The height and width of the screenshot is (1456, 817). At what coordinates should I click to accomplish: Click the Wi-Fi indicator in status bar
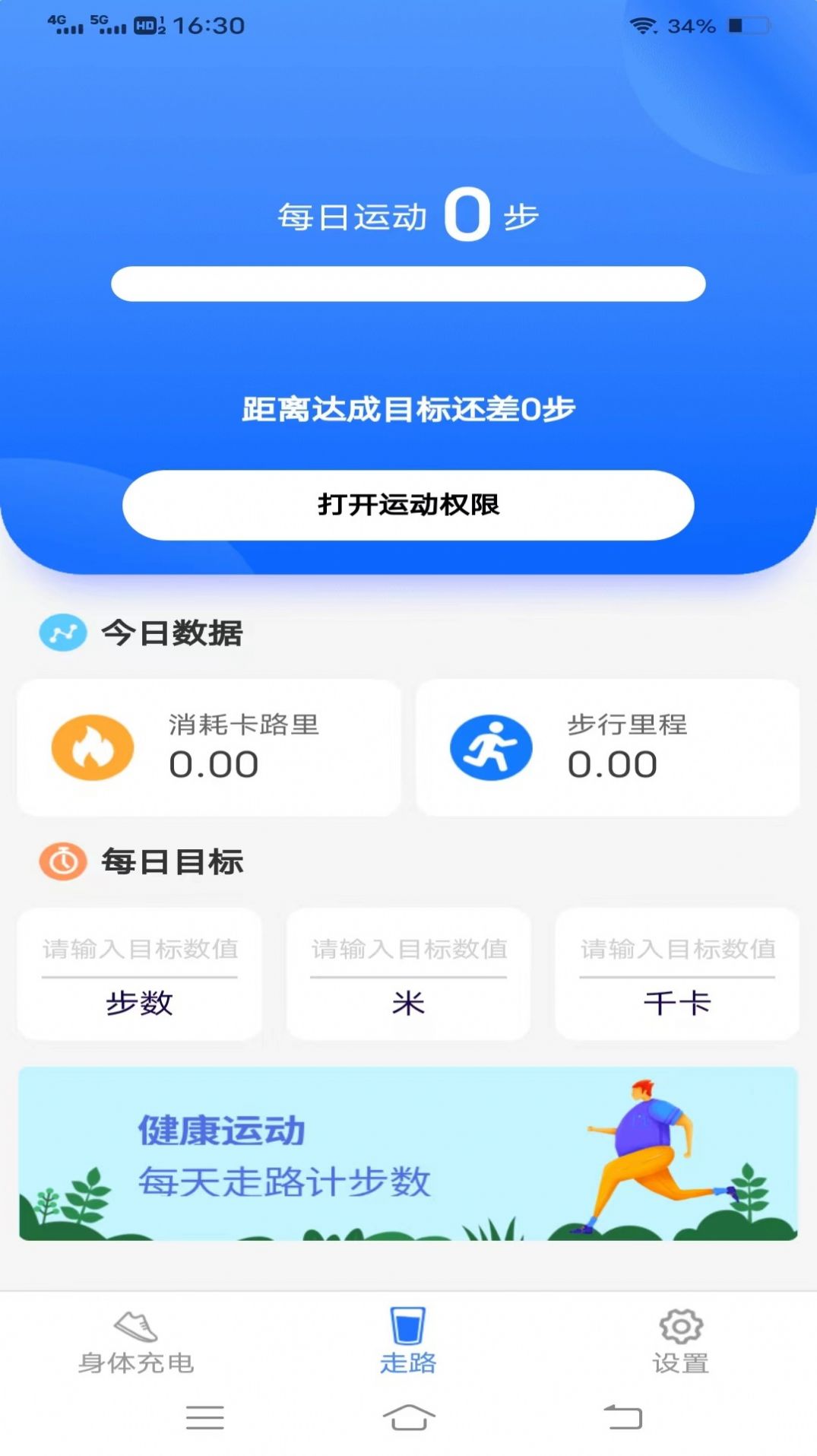tap(641, 25)
